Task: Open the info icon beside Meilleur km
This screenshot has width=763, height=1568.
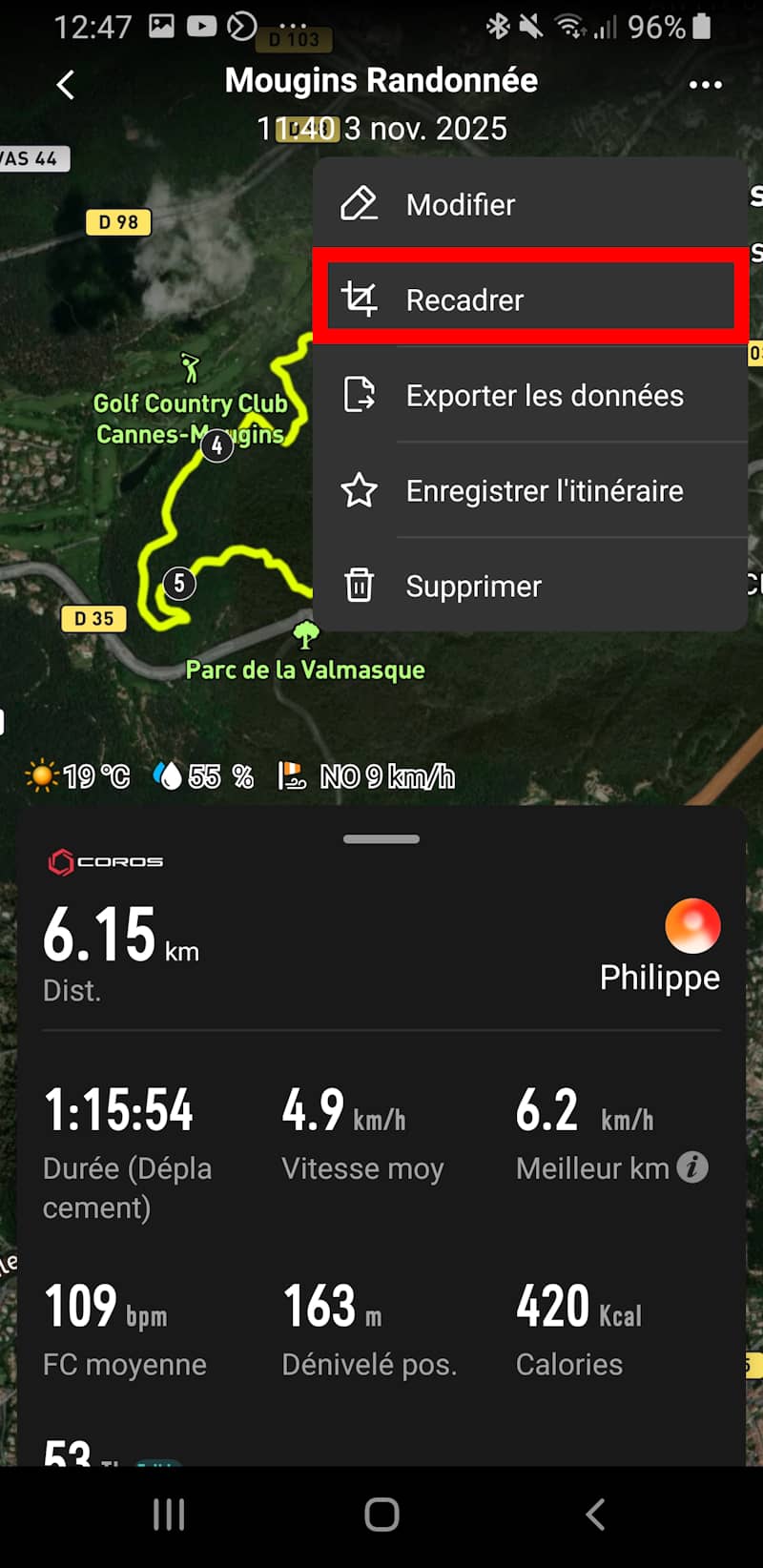Action: click(x=692, y=1166)
